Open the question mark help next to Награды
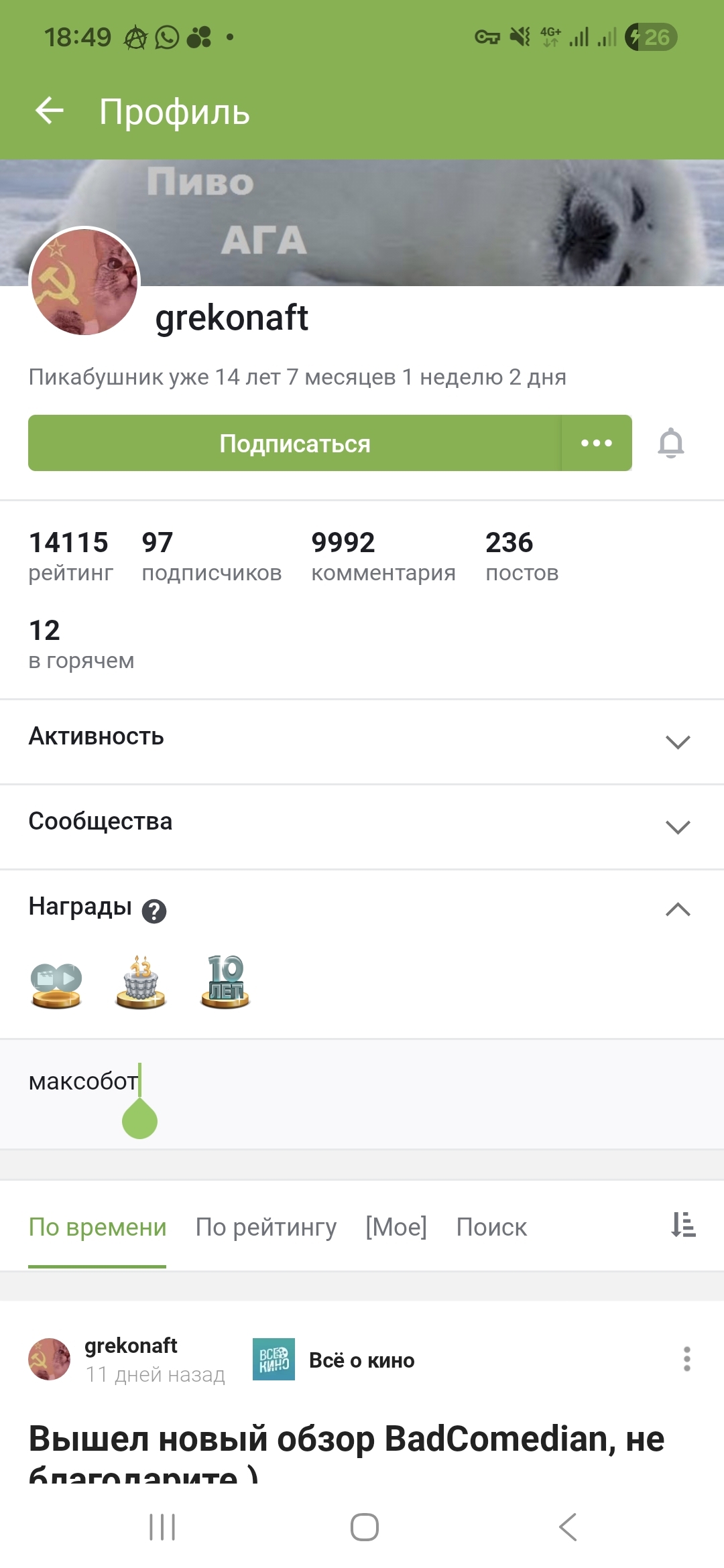Screen dimensions: 724x1568 tap(154, 911)
